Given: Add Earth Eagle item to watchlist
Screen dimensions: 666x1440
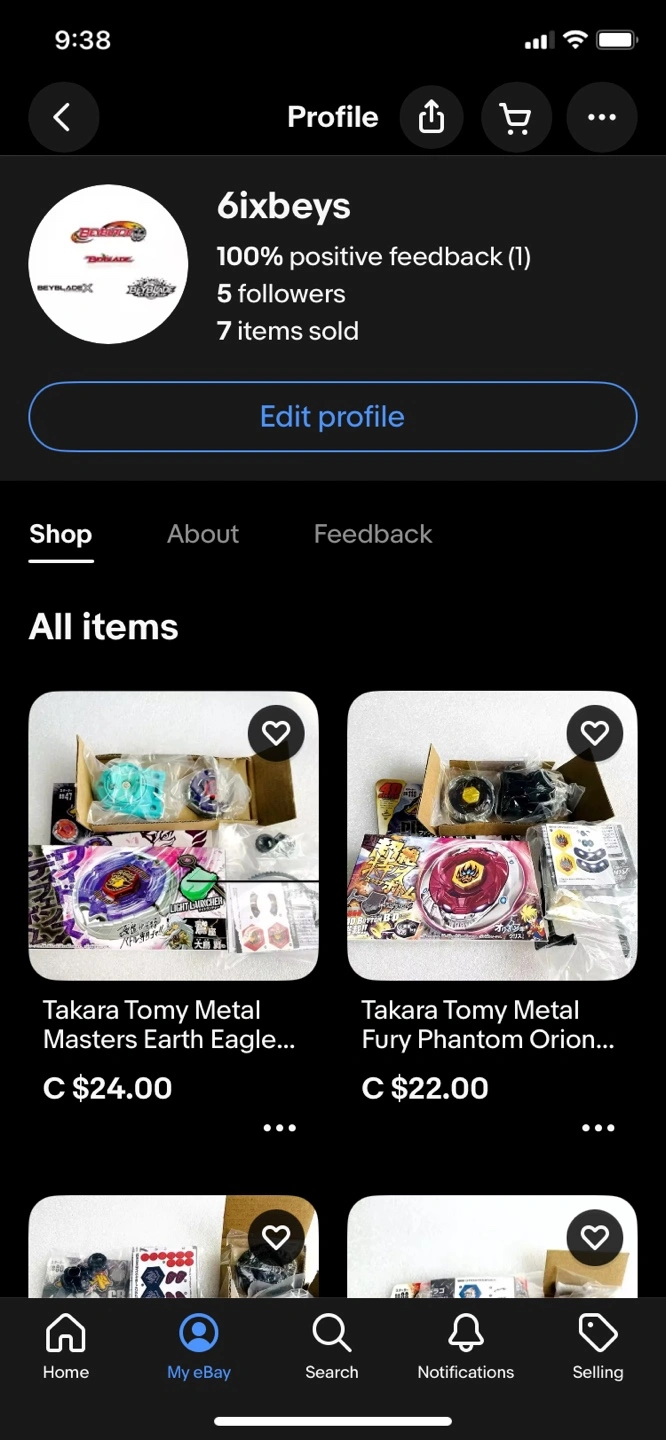Looking at the screenshot, I should click(x=276, y=734).
